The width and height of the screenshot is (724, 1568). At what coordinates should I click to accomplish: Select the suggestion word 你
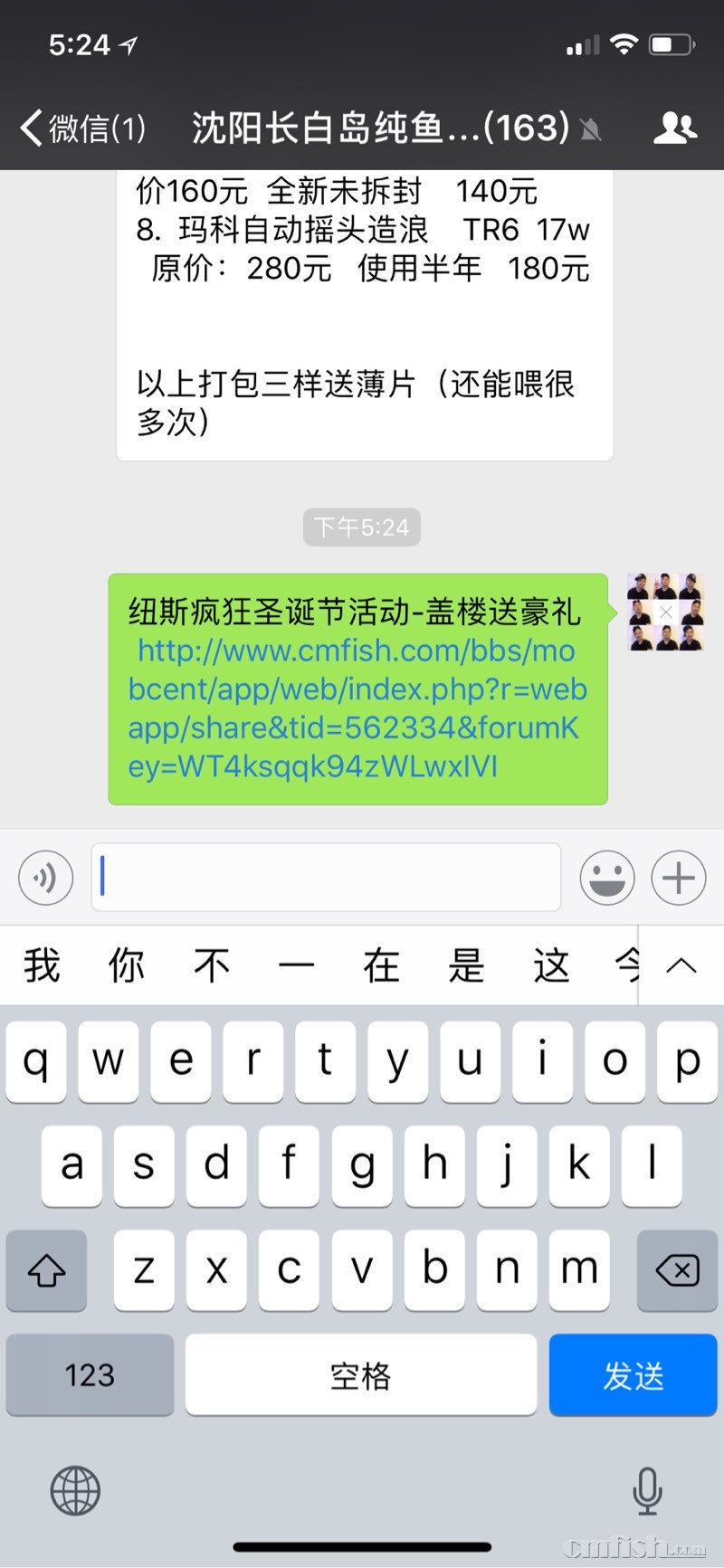click(x=127, y=965)
